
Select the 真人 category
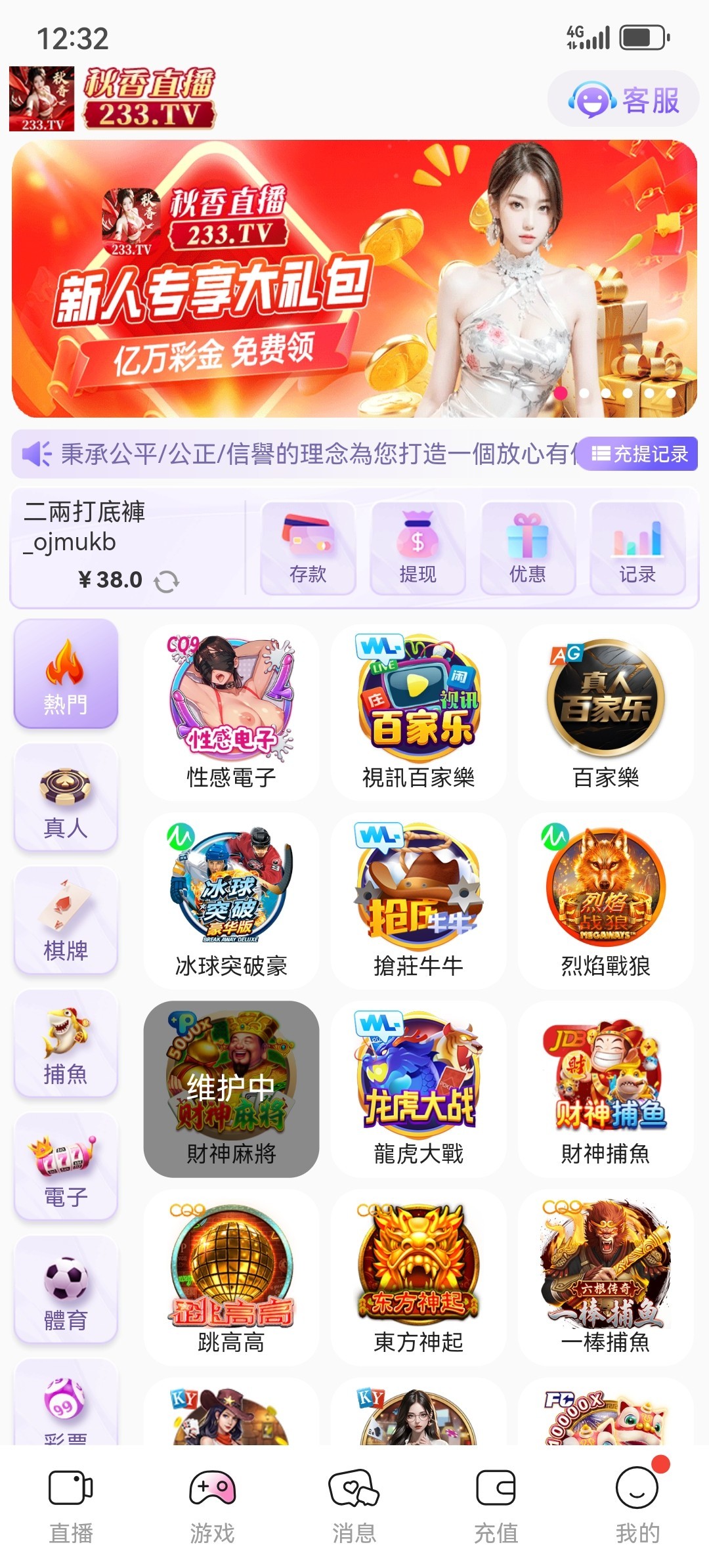click(x=66, y=798)
